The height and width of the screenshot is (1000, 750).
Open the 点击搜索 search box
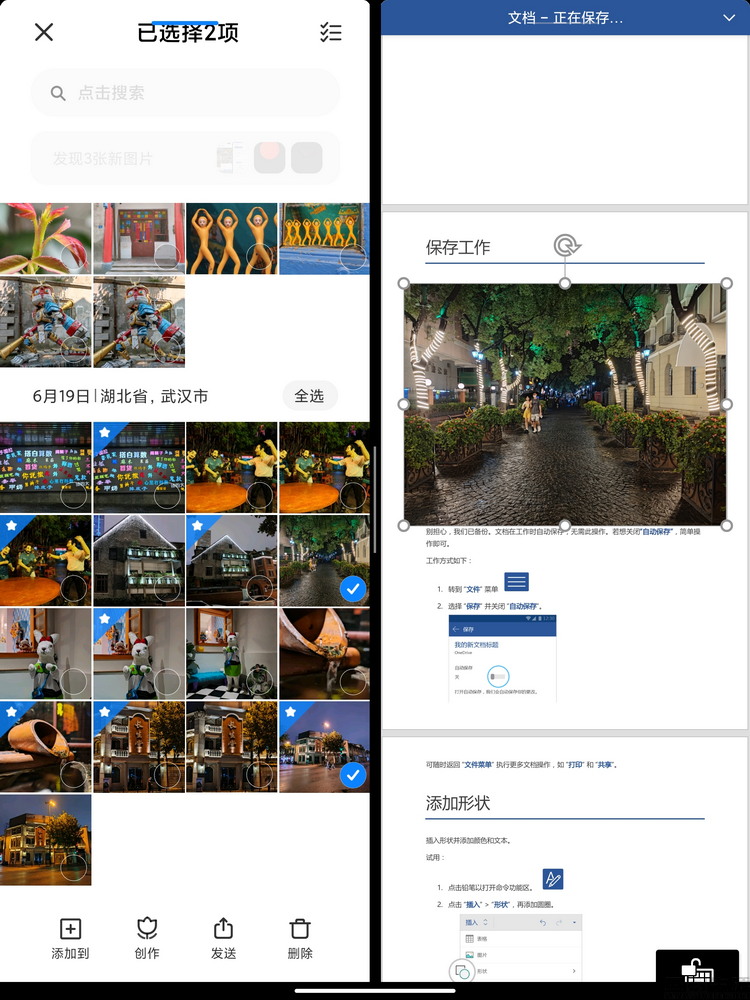point(185,93)
